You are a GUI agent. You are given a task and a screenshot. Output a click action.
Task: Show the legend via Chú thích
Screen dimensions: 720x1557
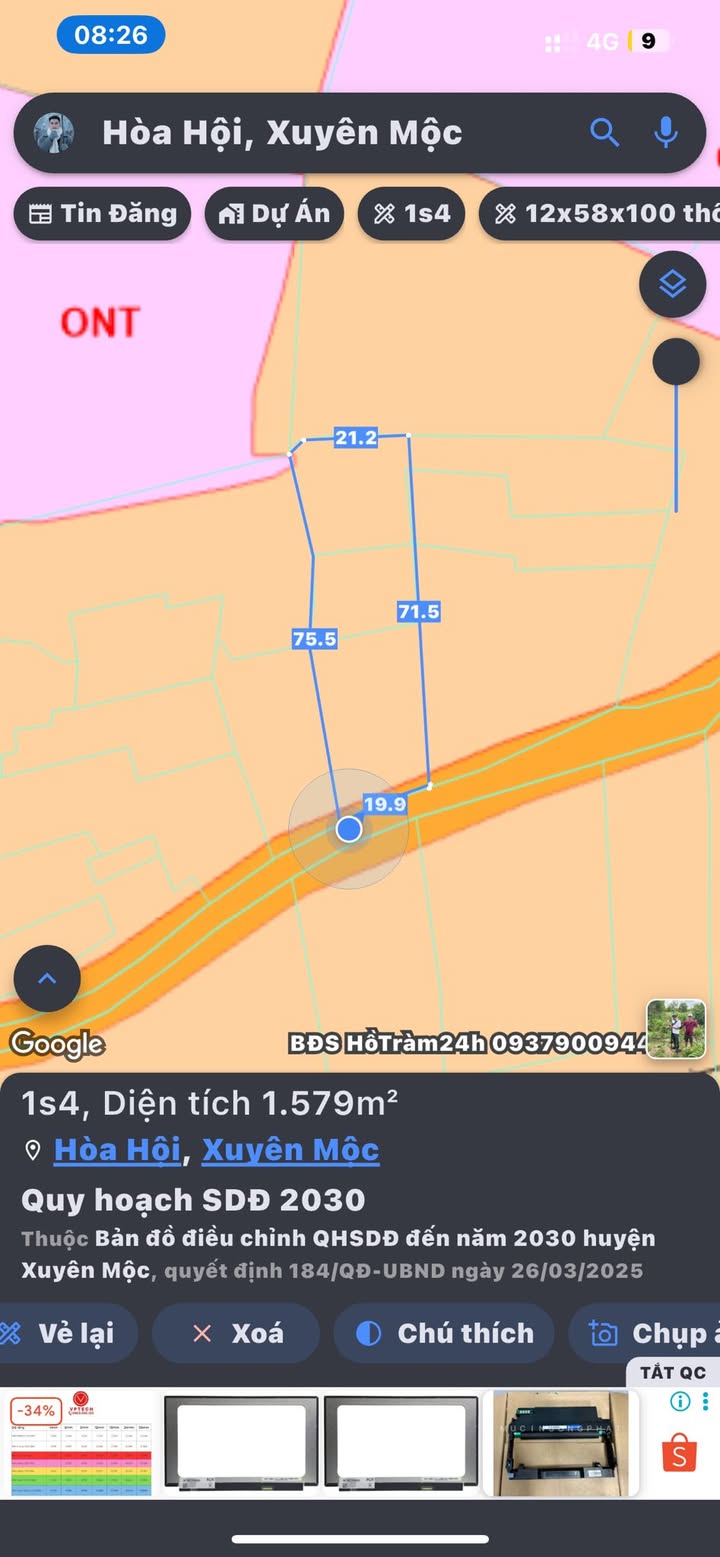444,1333
